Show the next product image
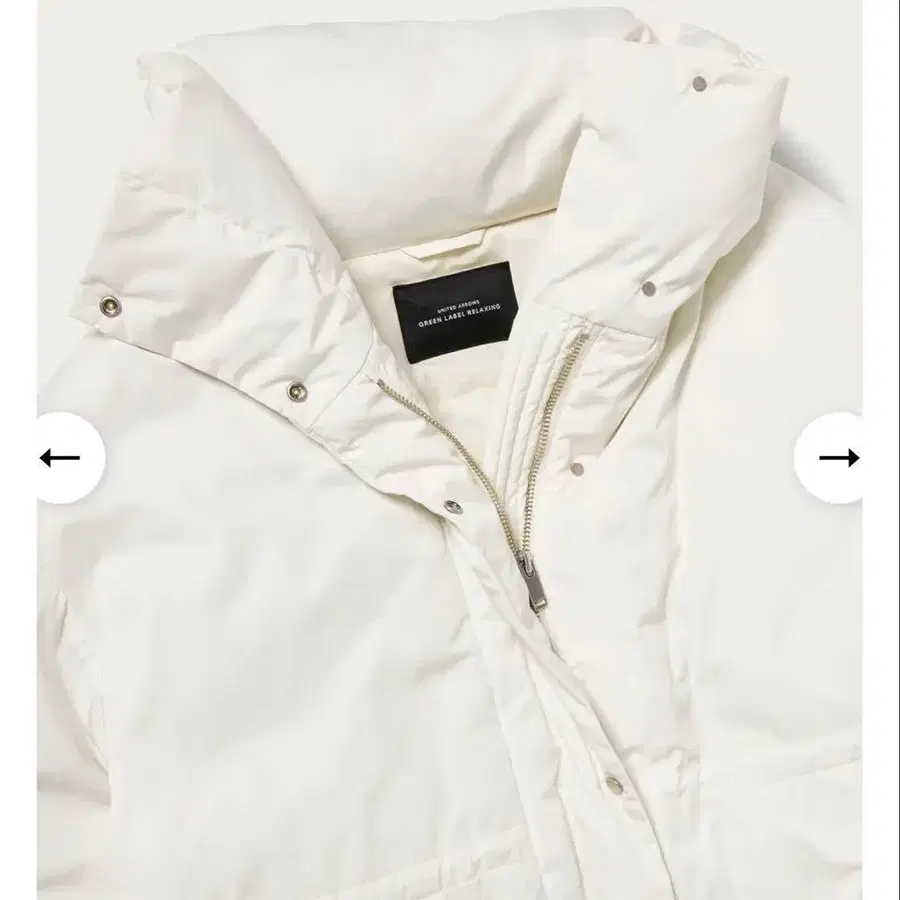 838,458
